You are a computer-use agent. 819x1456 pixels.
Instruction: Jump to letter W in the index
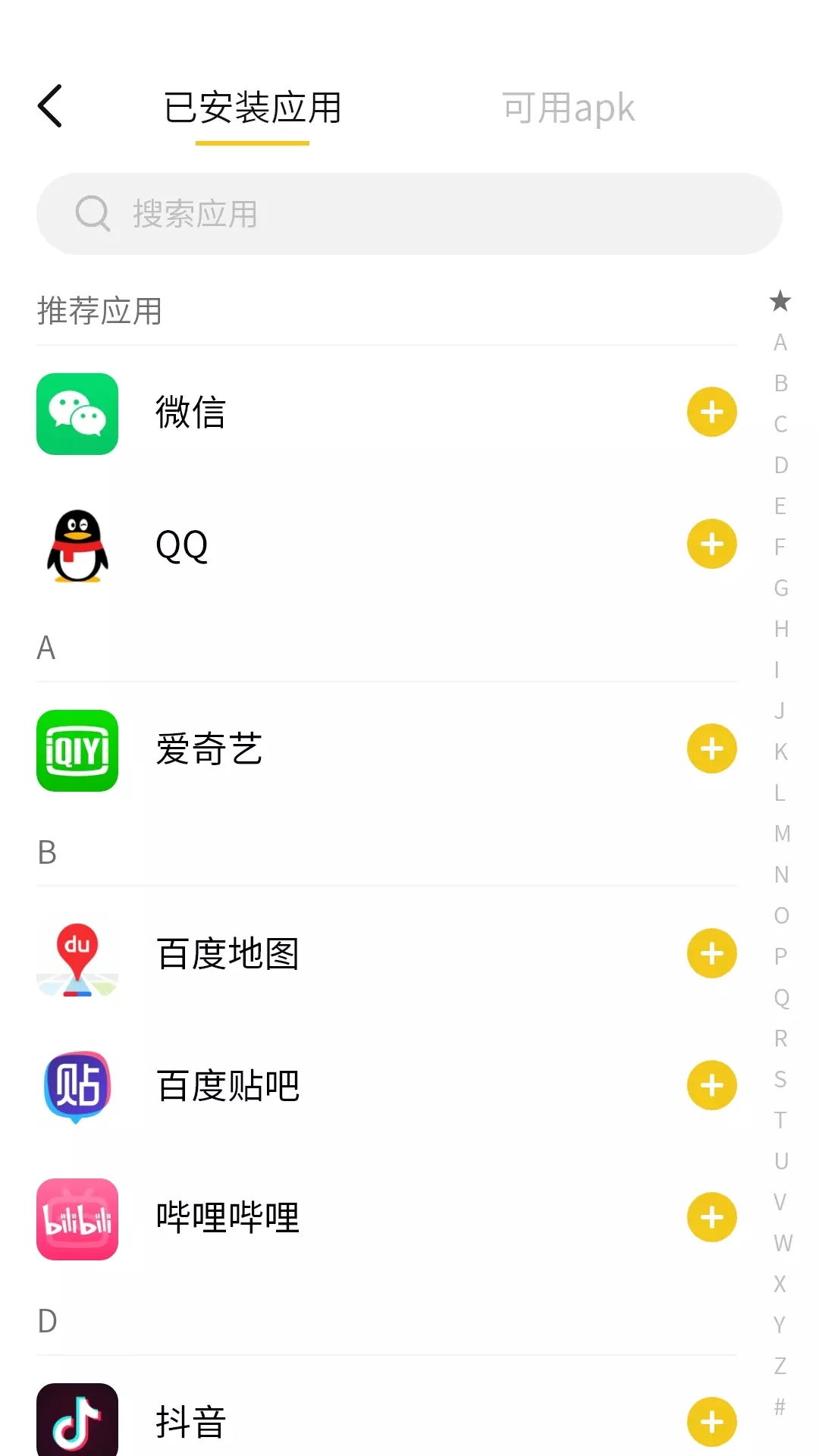782,1243
